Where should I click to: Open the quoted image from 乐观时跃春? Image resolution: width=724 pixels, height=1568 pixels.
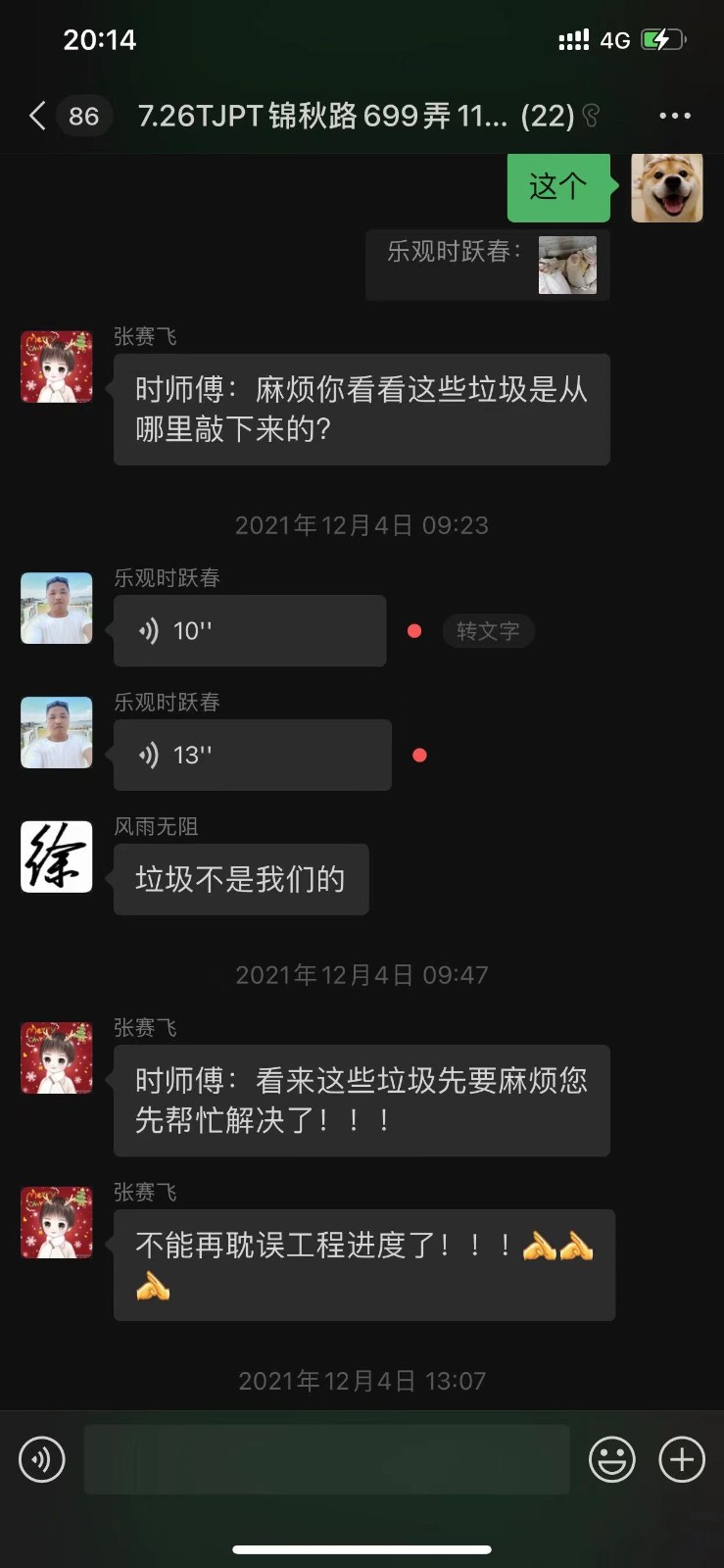coord(567,265)
